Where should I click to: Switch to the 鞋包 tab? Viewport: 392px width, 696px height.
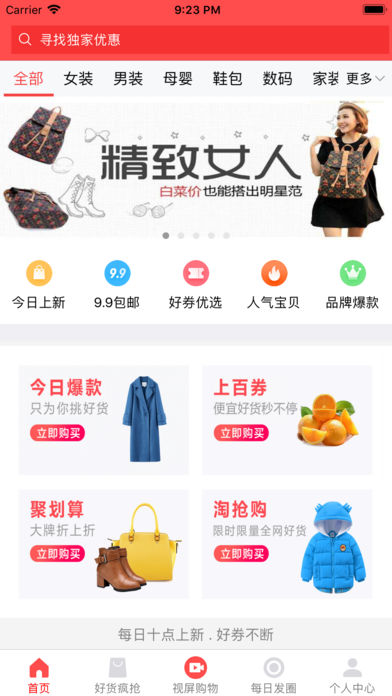(x=227, y=79)
